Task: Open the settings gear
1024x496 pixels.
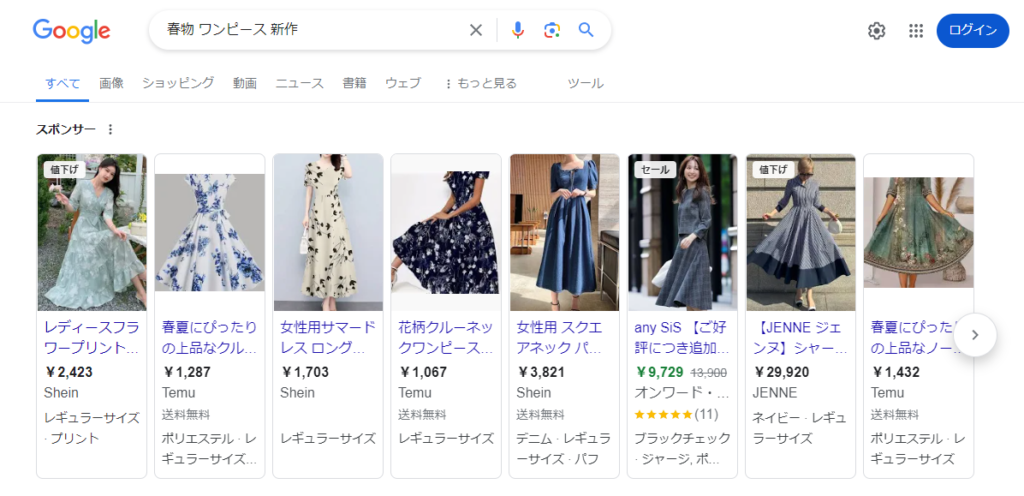Action: (x=877, y=31)
